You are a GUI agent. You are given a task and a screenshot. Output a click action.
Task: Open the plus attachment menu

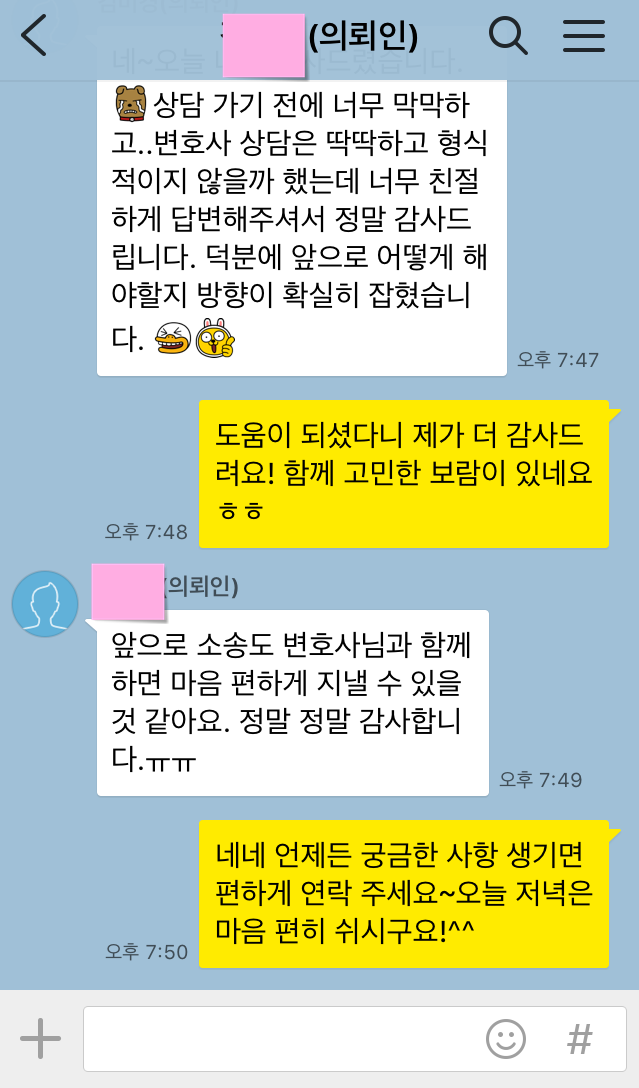click(41, 1039)
